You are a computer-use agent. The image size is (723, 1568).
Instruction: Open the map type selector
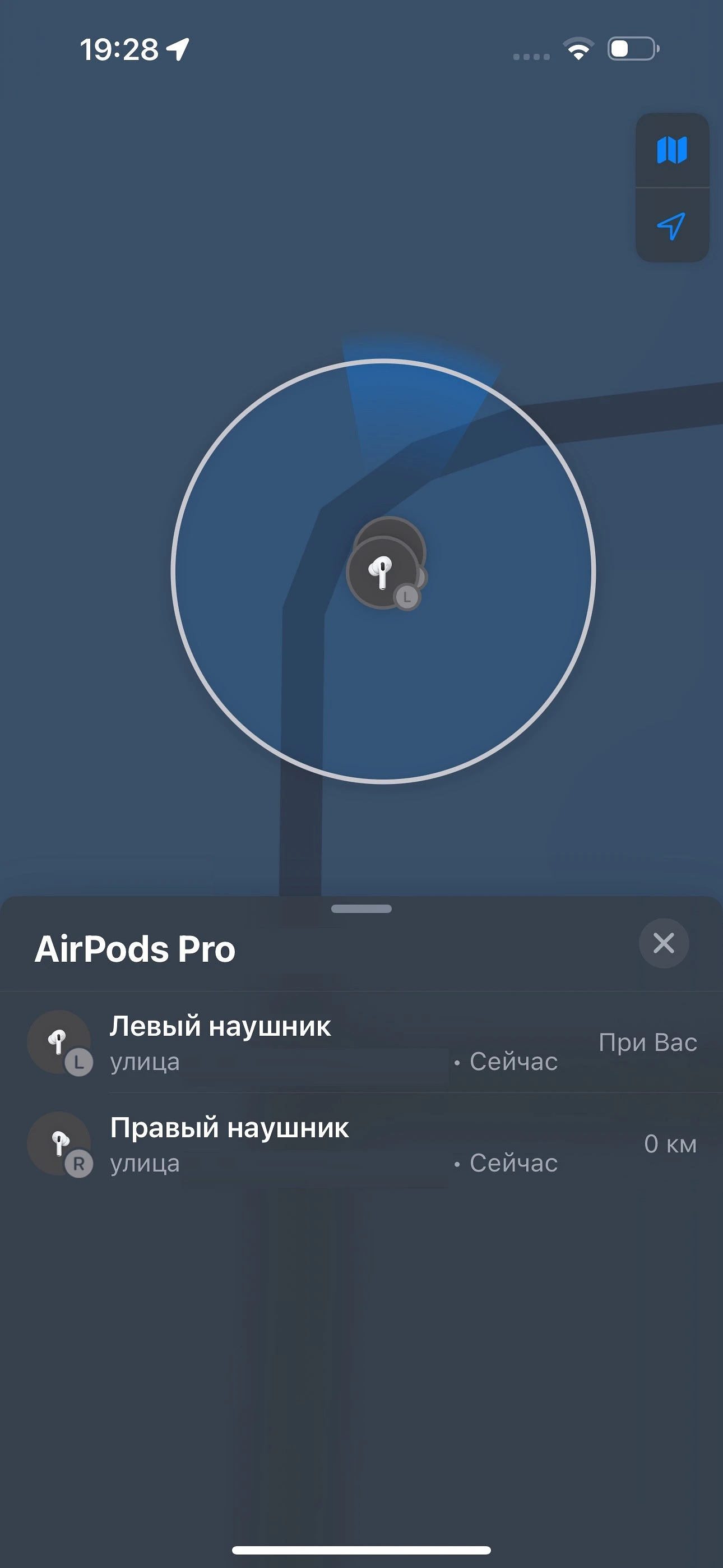pos(672,150)
